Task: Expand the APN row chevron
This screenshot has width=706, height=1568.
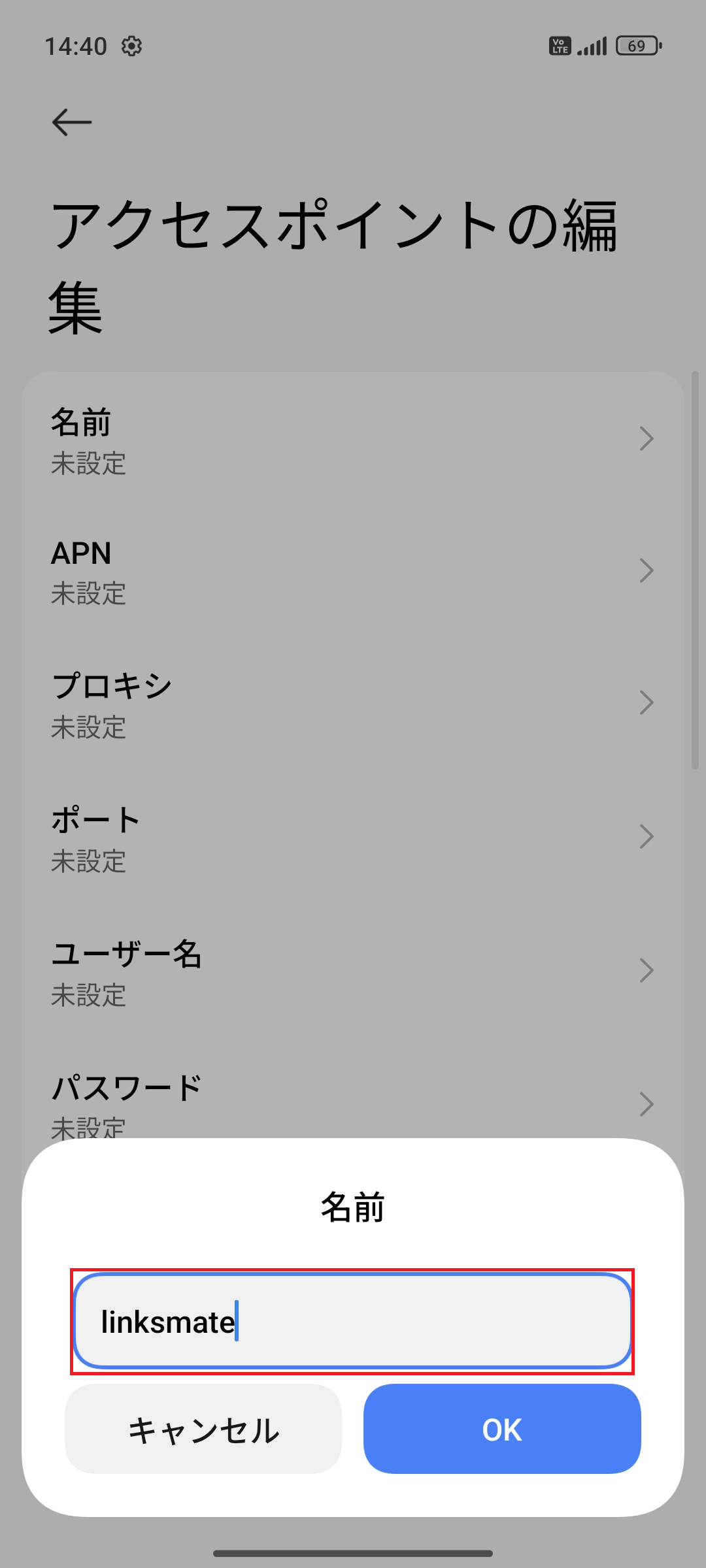Action: tap(647, 571)
